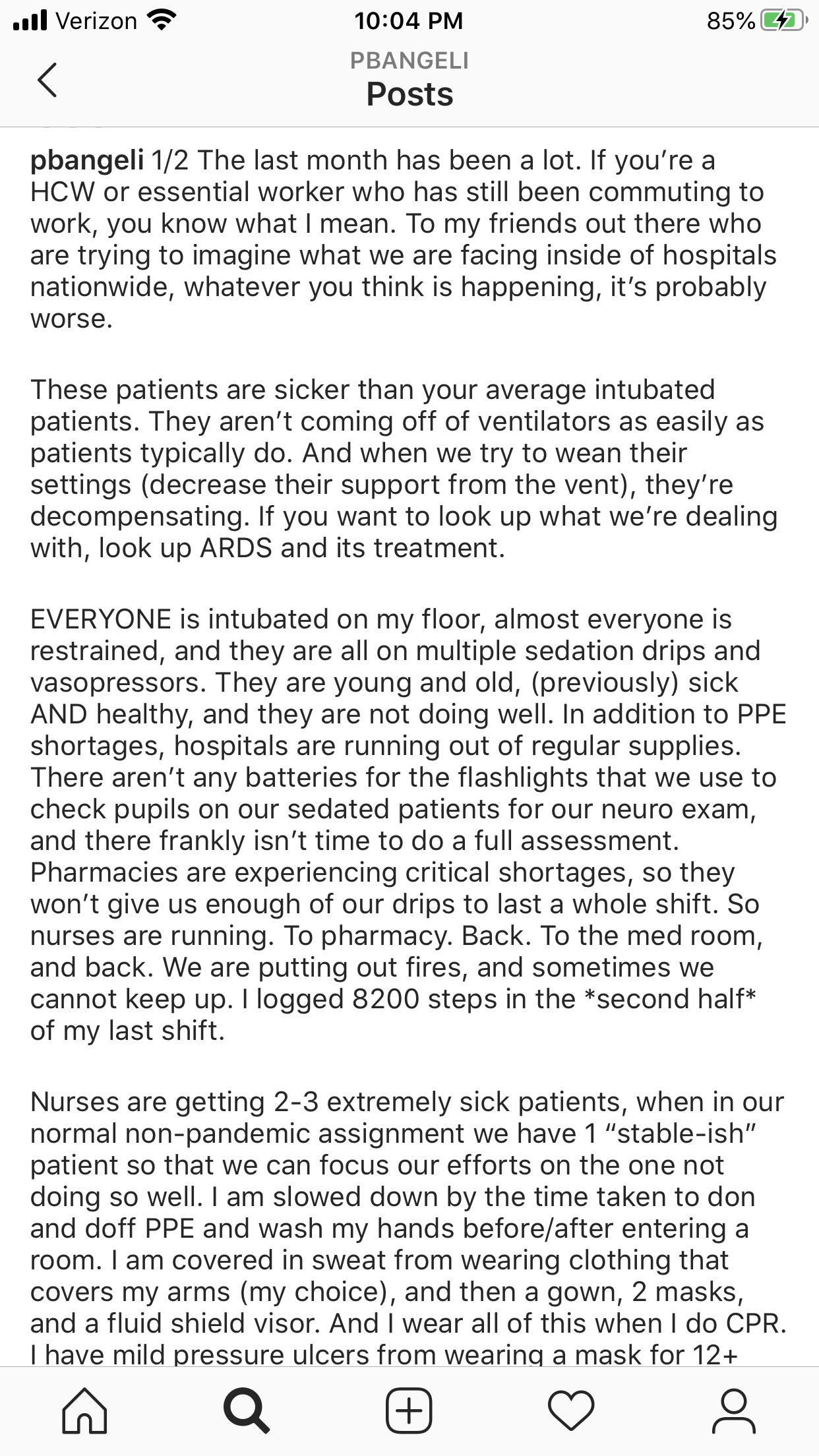Create a new post with the plus tab
This screenshot has height=1456, width=819.
tap(409, 1411)
